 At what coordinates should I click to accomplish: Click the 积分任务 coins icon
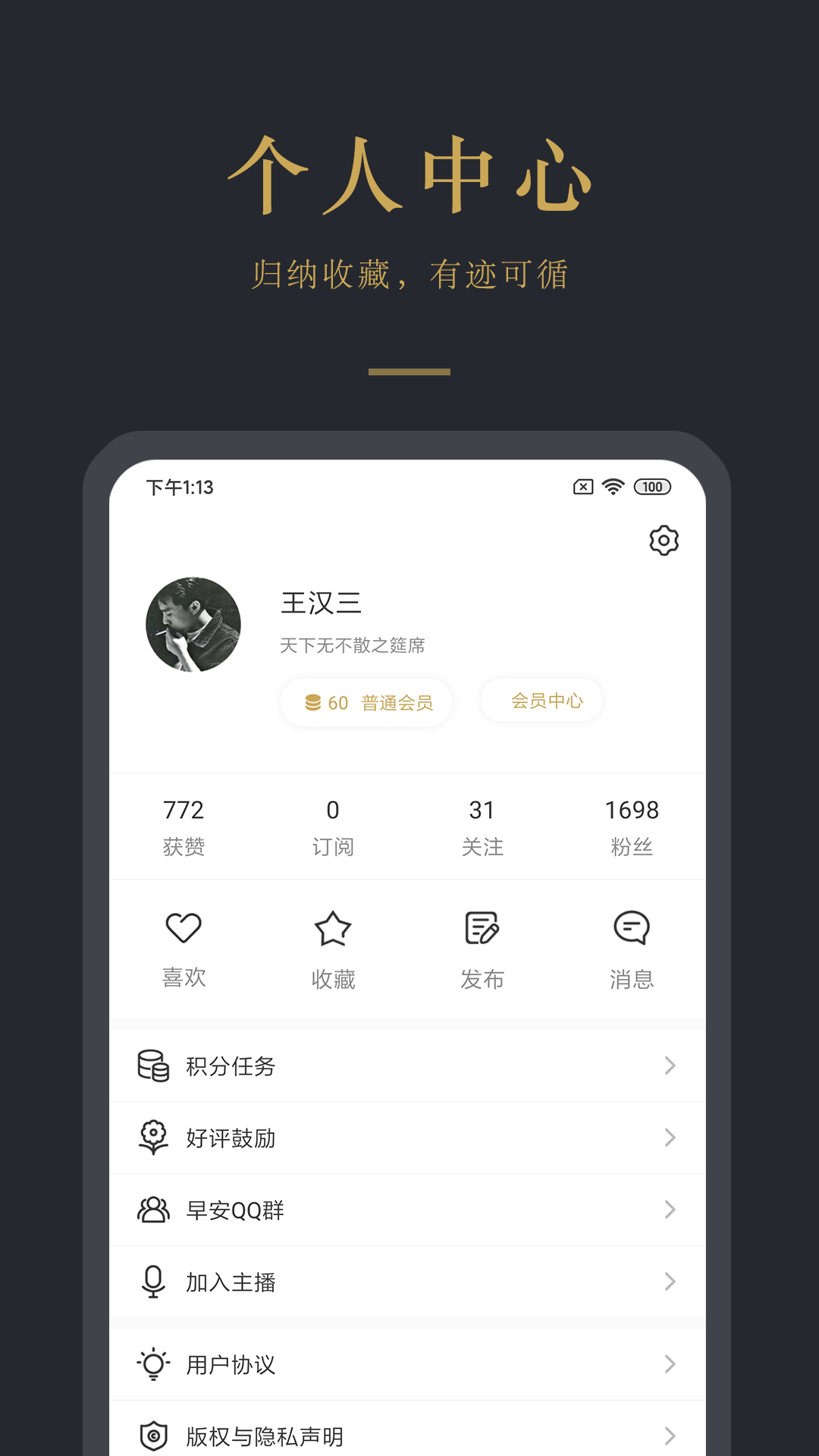pyautogui.click(x=152, y=1065)
